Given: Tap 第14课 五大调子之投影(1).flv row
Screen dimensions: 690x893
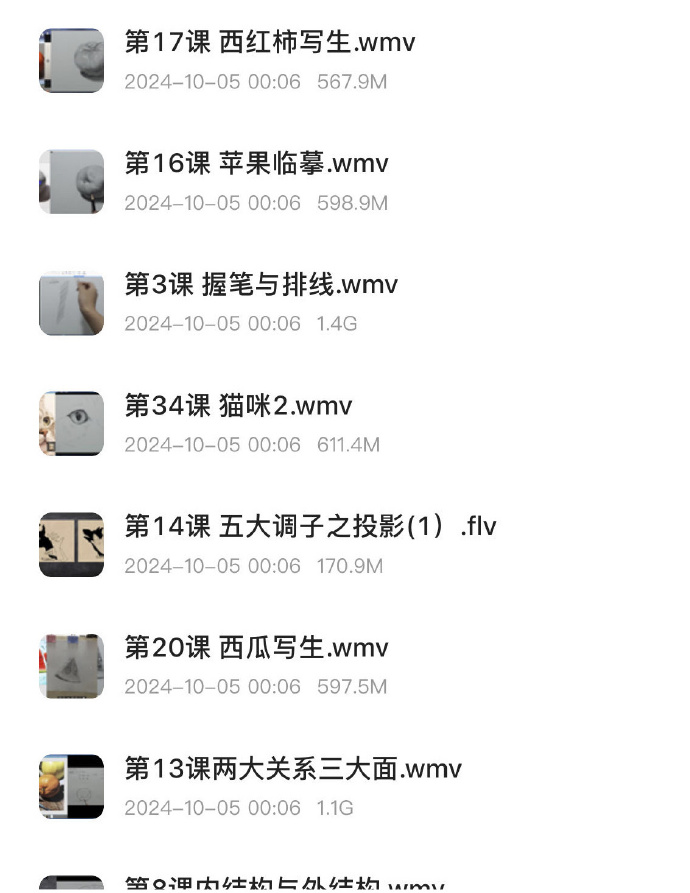Looking at the screenshot, I should (x=310, y=527).
